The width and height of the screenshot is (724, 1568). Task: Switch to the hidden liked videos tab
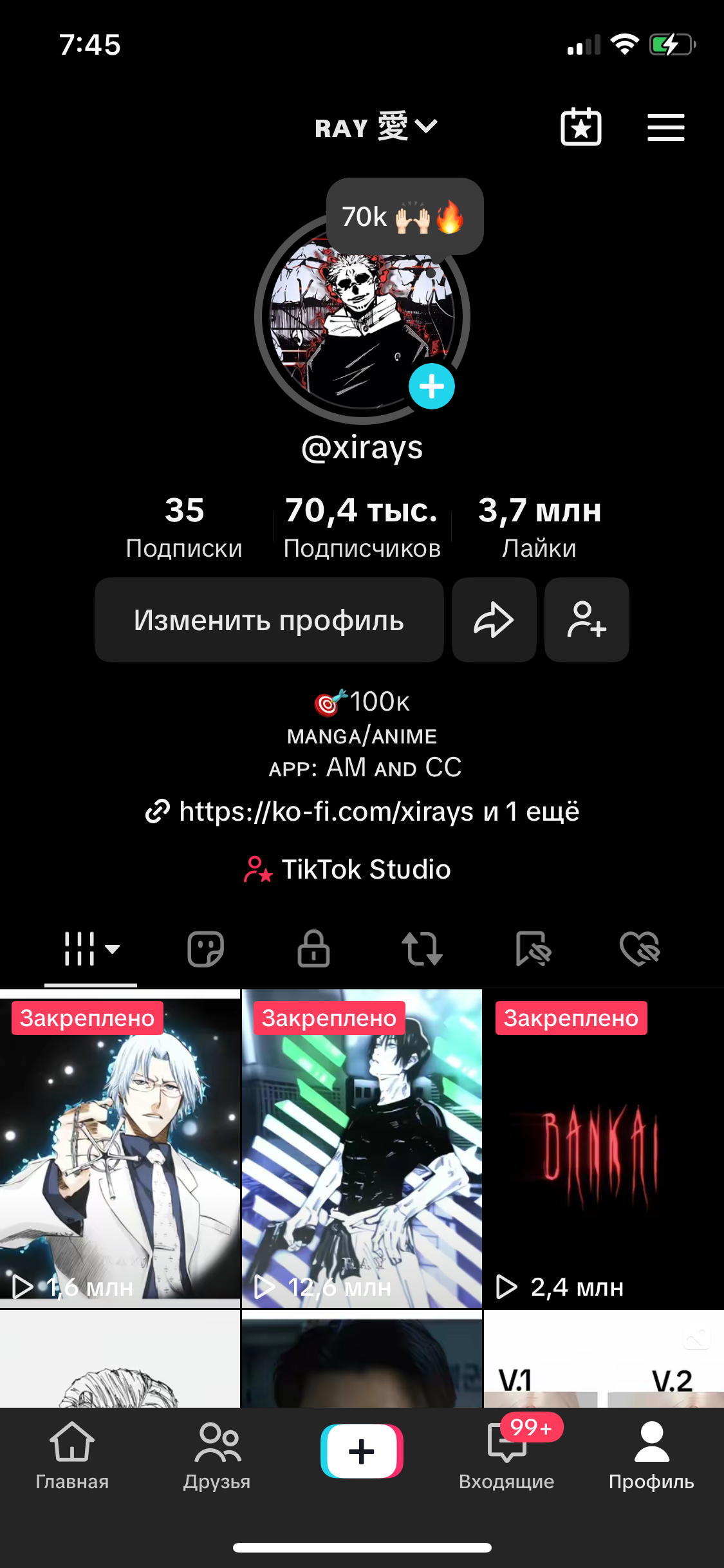point(640,949)
